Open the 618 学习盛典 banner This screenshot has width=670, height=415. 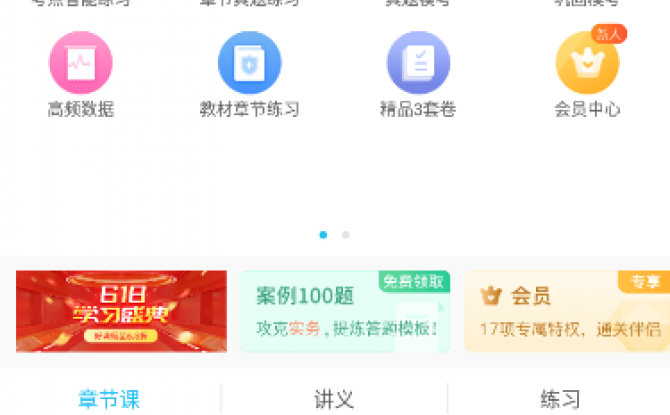[121, 311]
